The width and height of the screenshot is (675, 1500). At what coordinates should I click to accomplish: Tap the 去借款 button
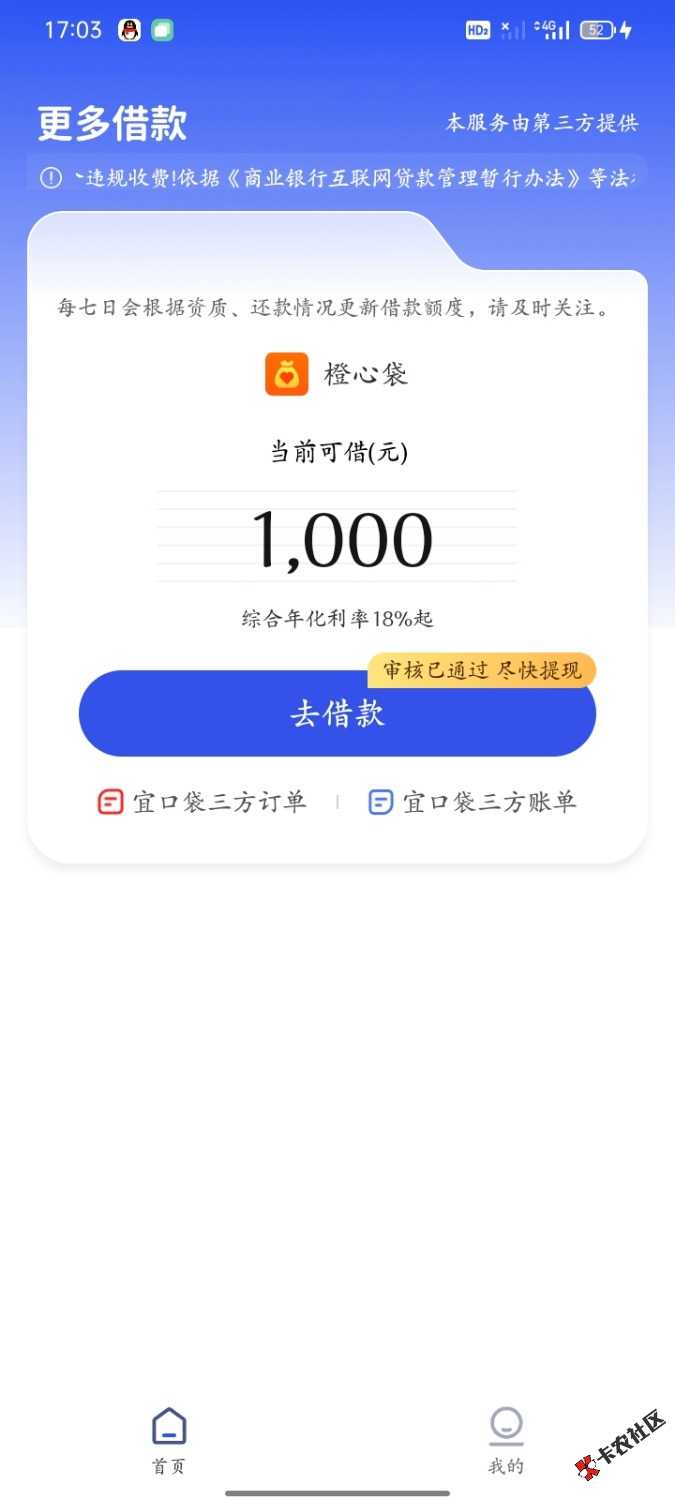click(337, 714)
